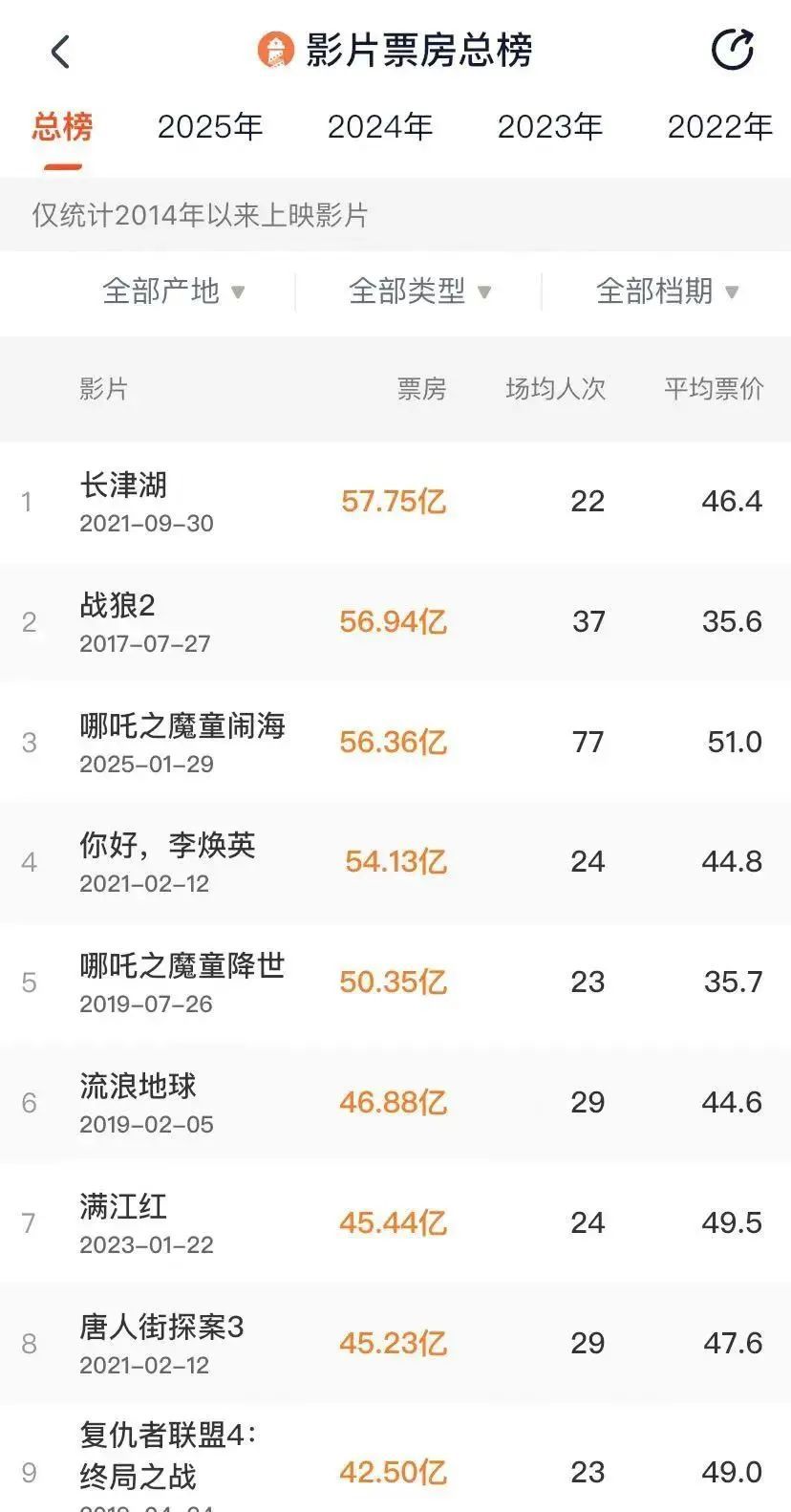Select the 2023年 tab
Image resolution: width=791 pixels, height=1512 pixels.
549,127
